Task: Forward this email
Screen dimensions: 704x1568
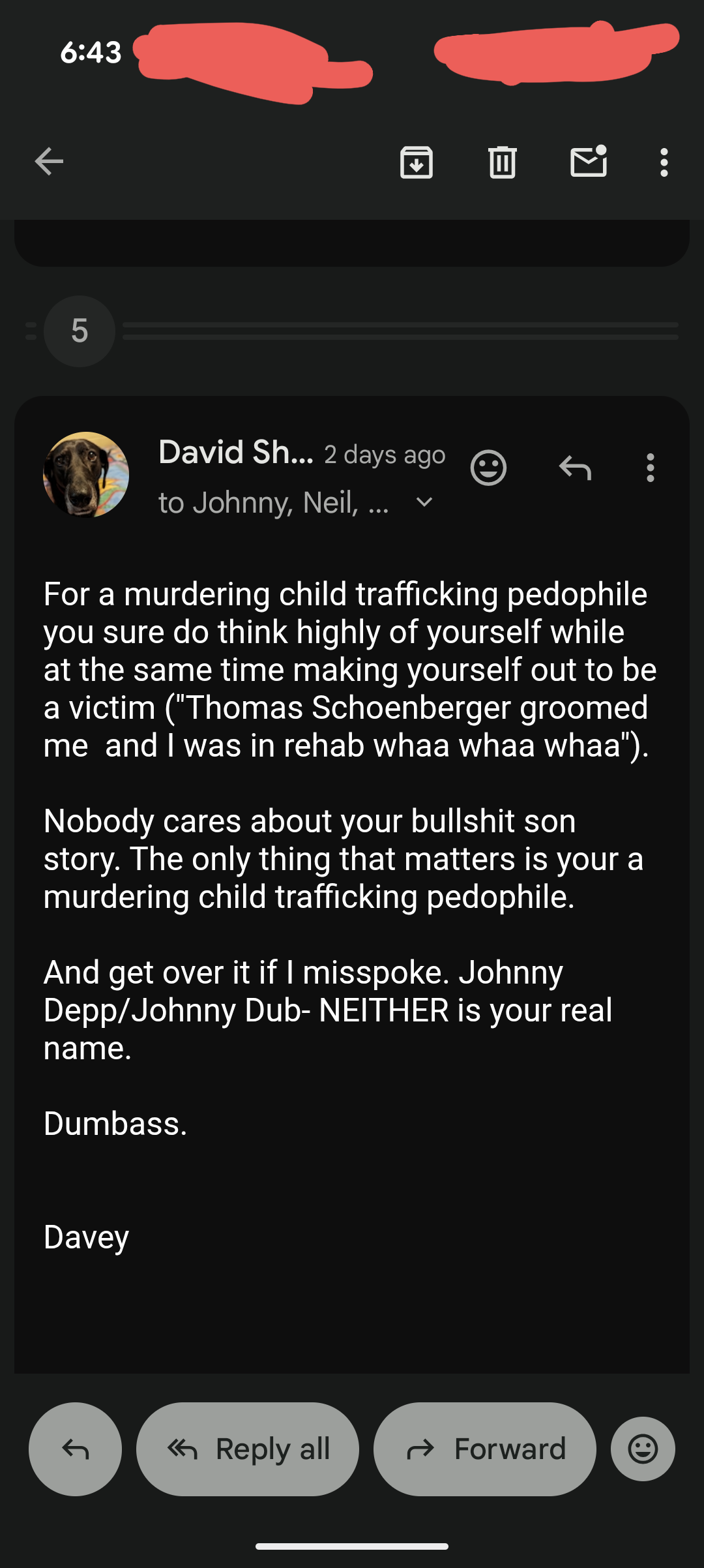Action: click(x=485, y=1449)
